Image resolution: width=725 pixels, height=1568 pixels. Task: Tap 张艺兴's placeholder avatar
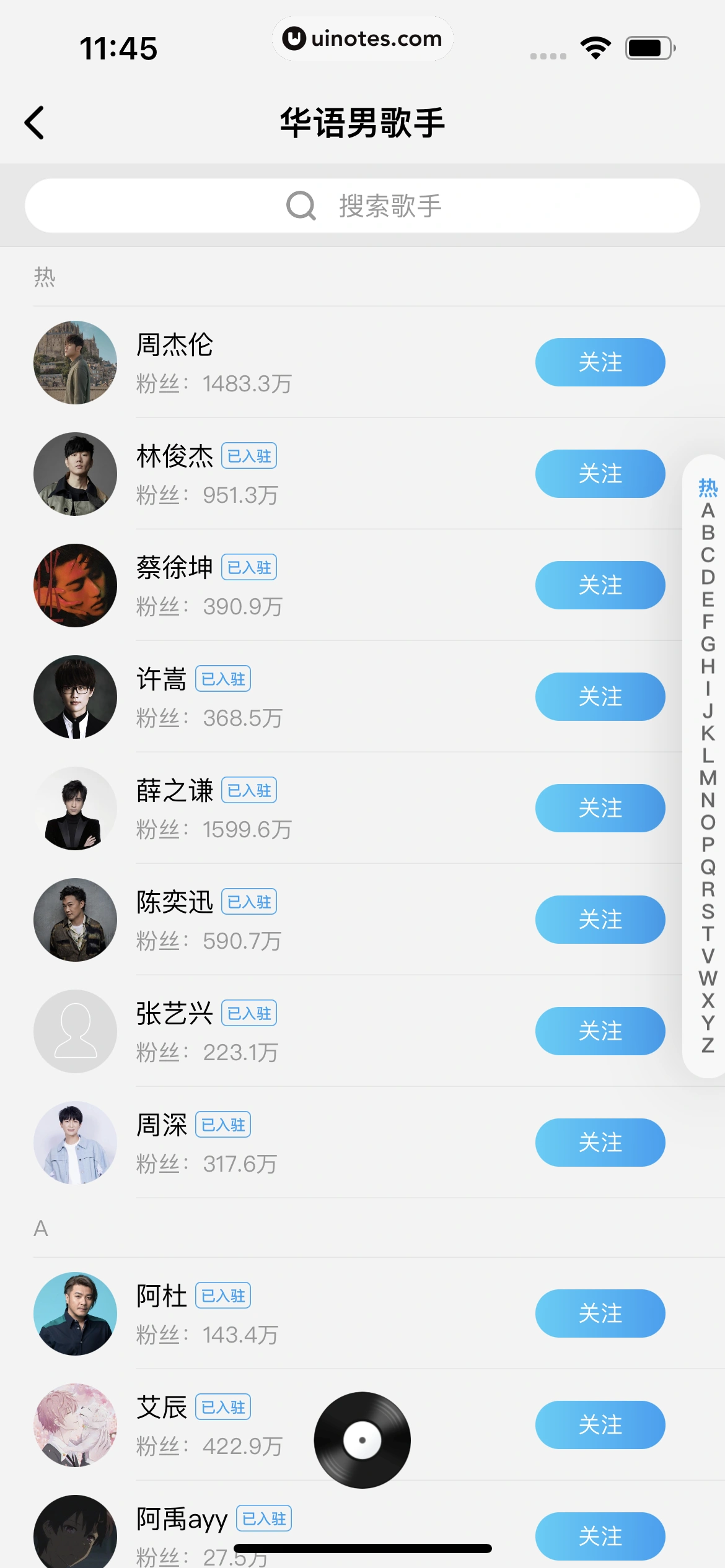click(74, 1031)
